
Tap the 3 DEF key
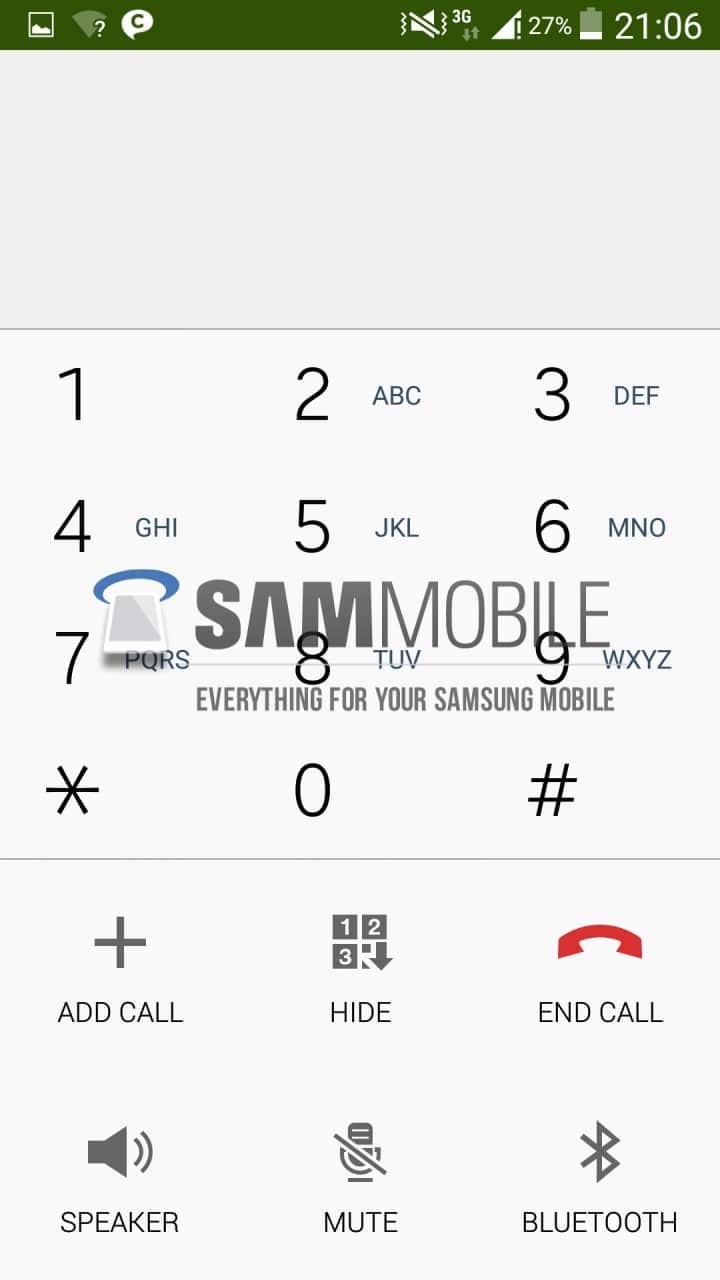(553, 395)
